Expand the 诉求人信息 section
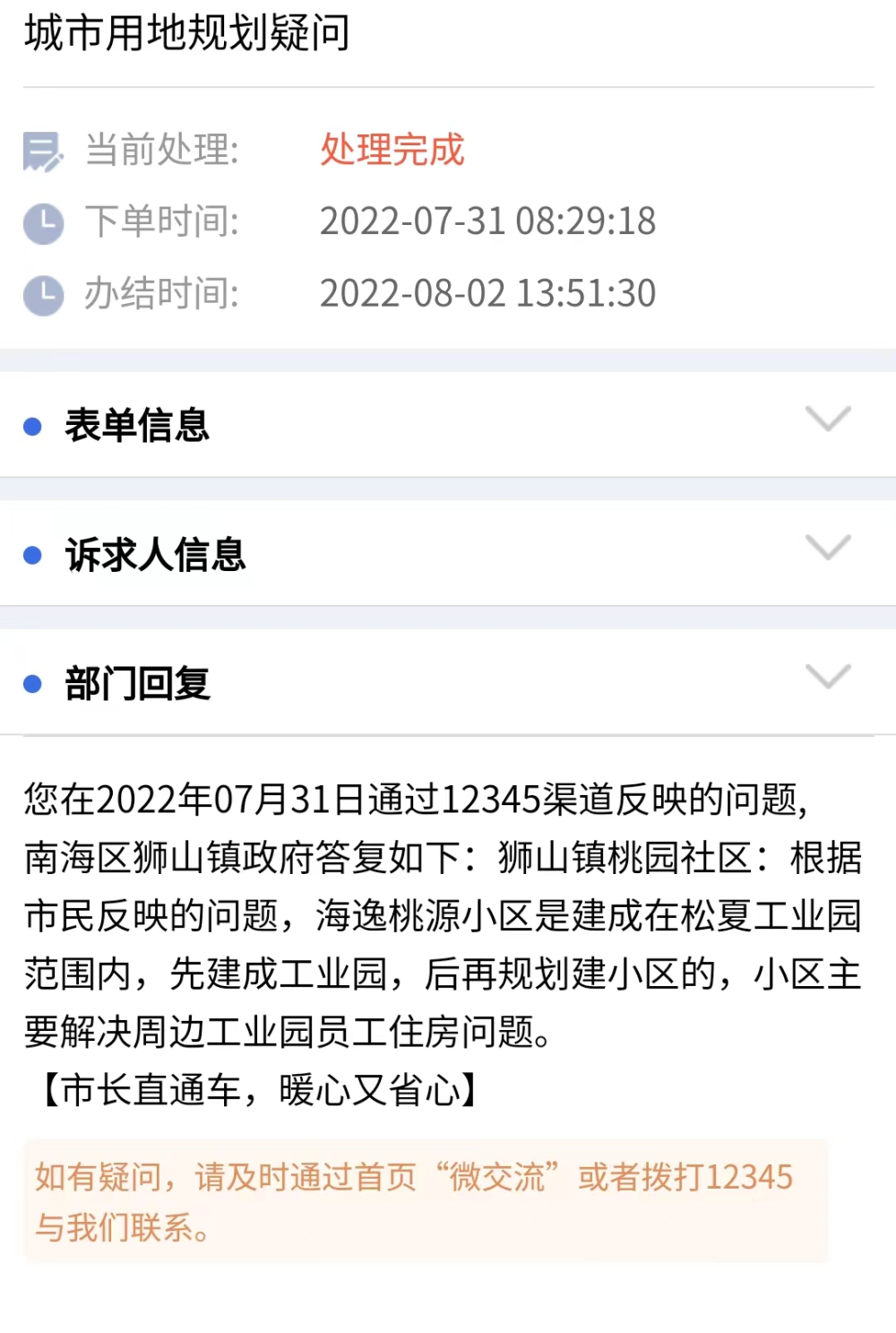The image size is (896, 1333). pos(827,548)
